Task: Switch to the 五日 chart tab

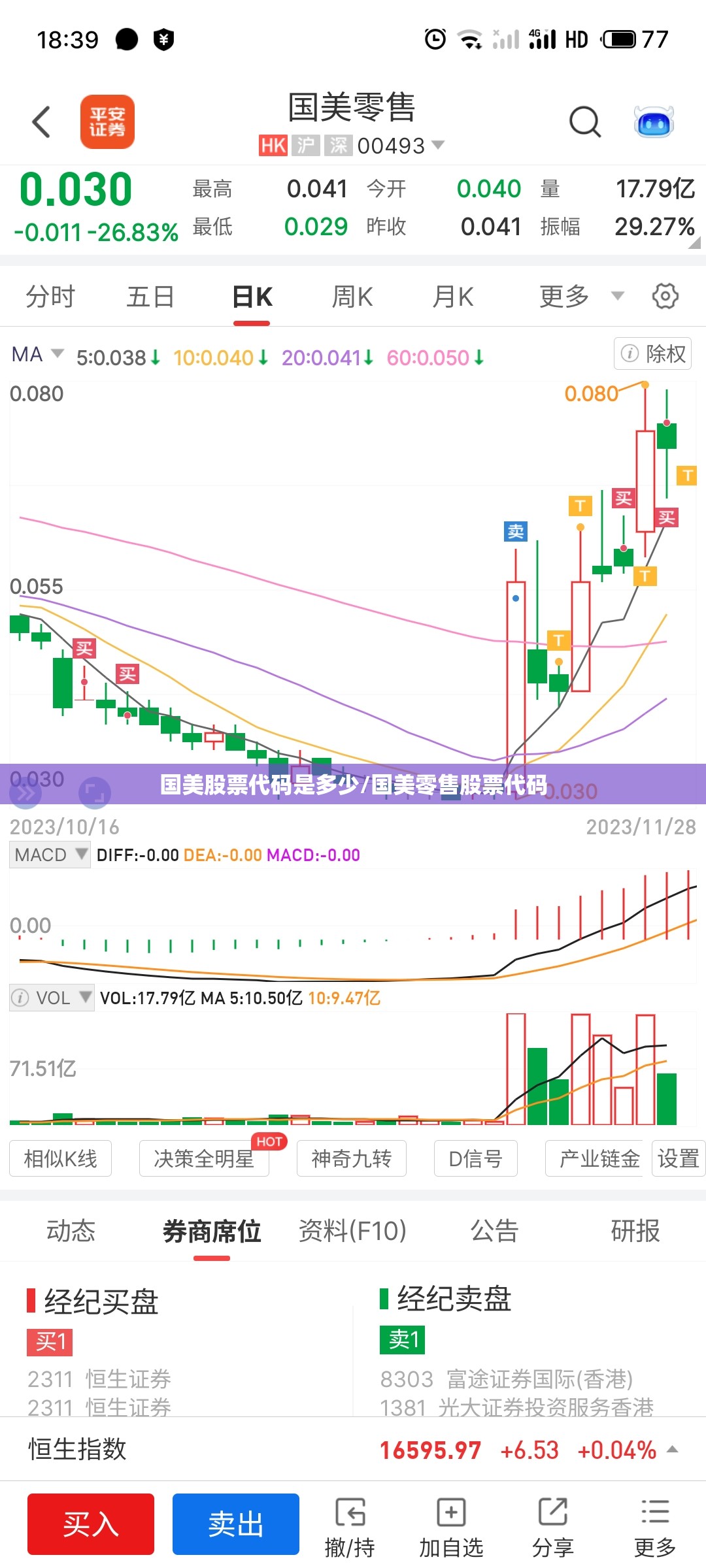Action: [150, 297]
